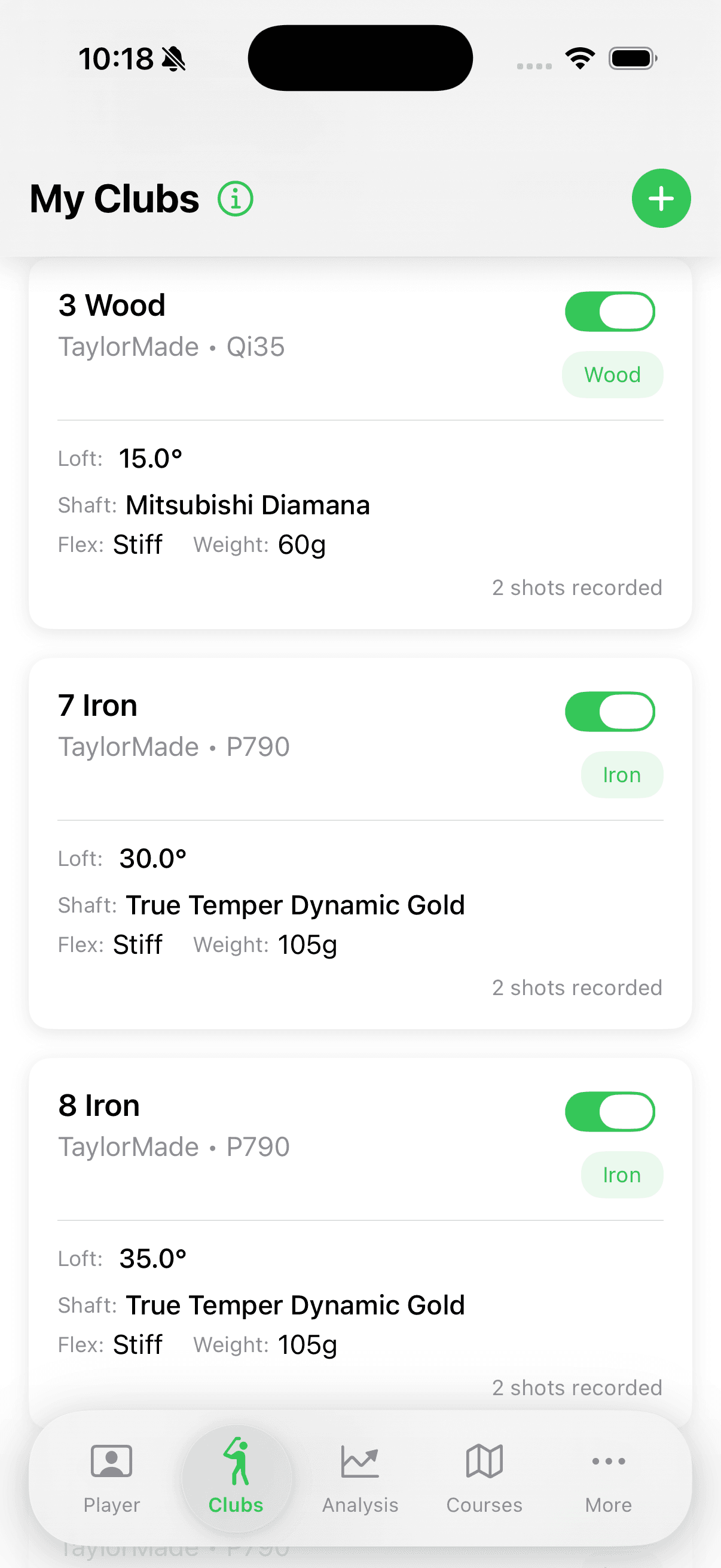Tap the Iron badge on the 8 Iron card
Image resolution: width=721 pixels, height=1568 pixels.
coord(622,1175)
